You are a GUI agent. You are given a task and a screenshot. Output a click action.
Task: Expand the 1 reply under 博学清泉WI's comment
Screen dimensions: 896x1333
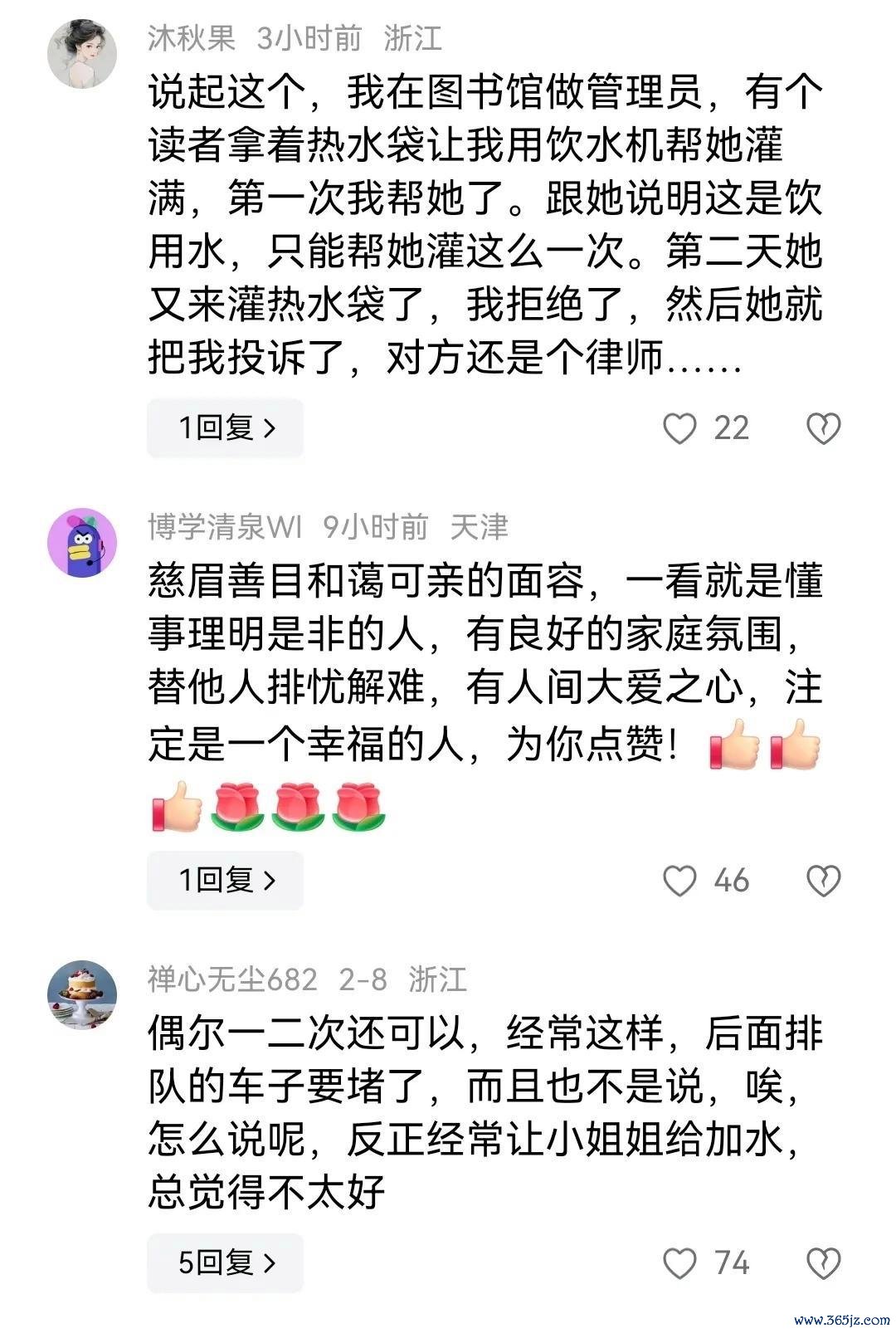[225, 880]
